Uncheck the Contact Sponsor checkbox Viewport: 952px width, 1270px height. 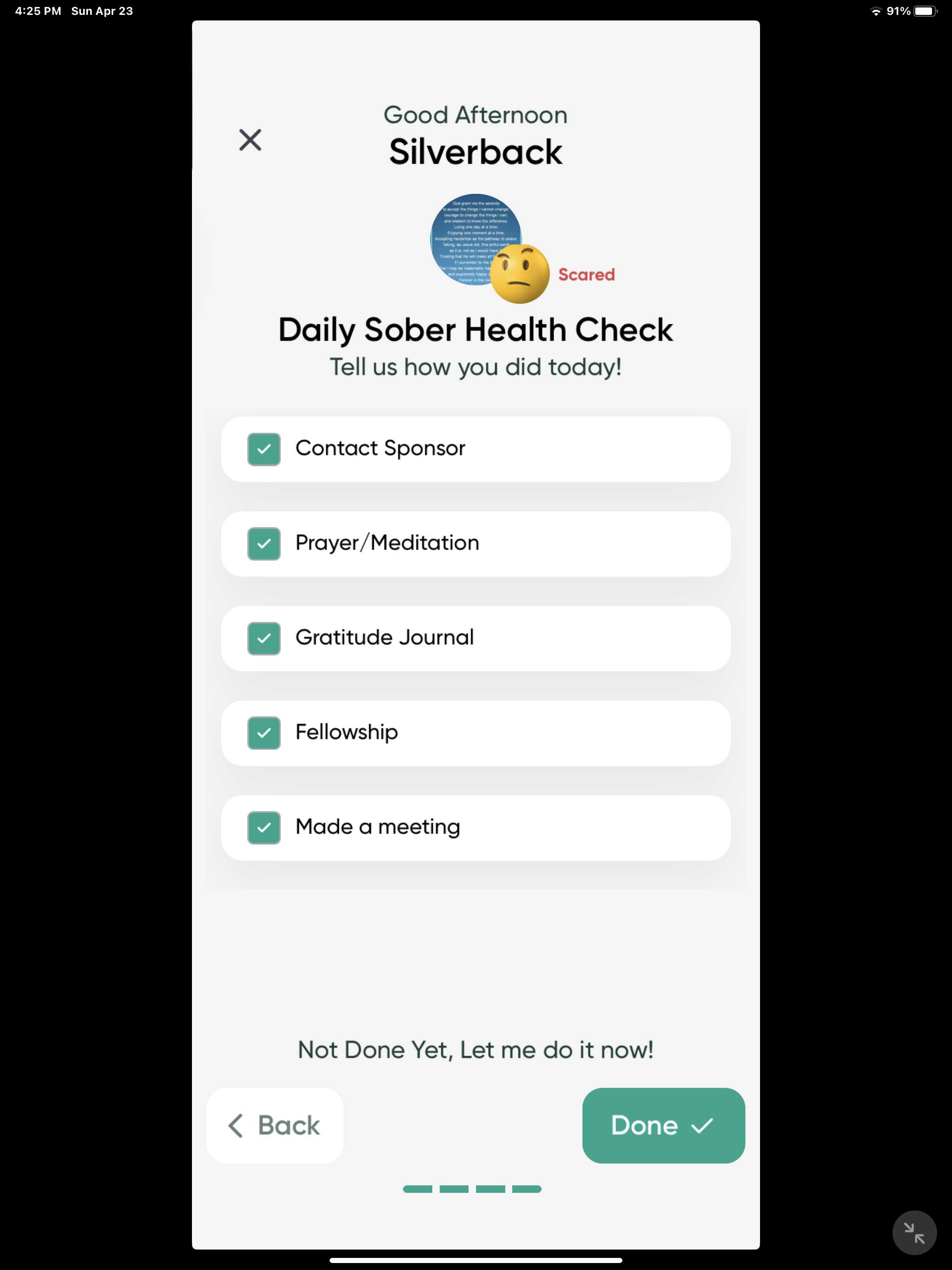click(264, 449)
